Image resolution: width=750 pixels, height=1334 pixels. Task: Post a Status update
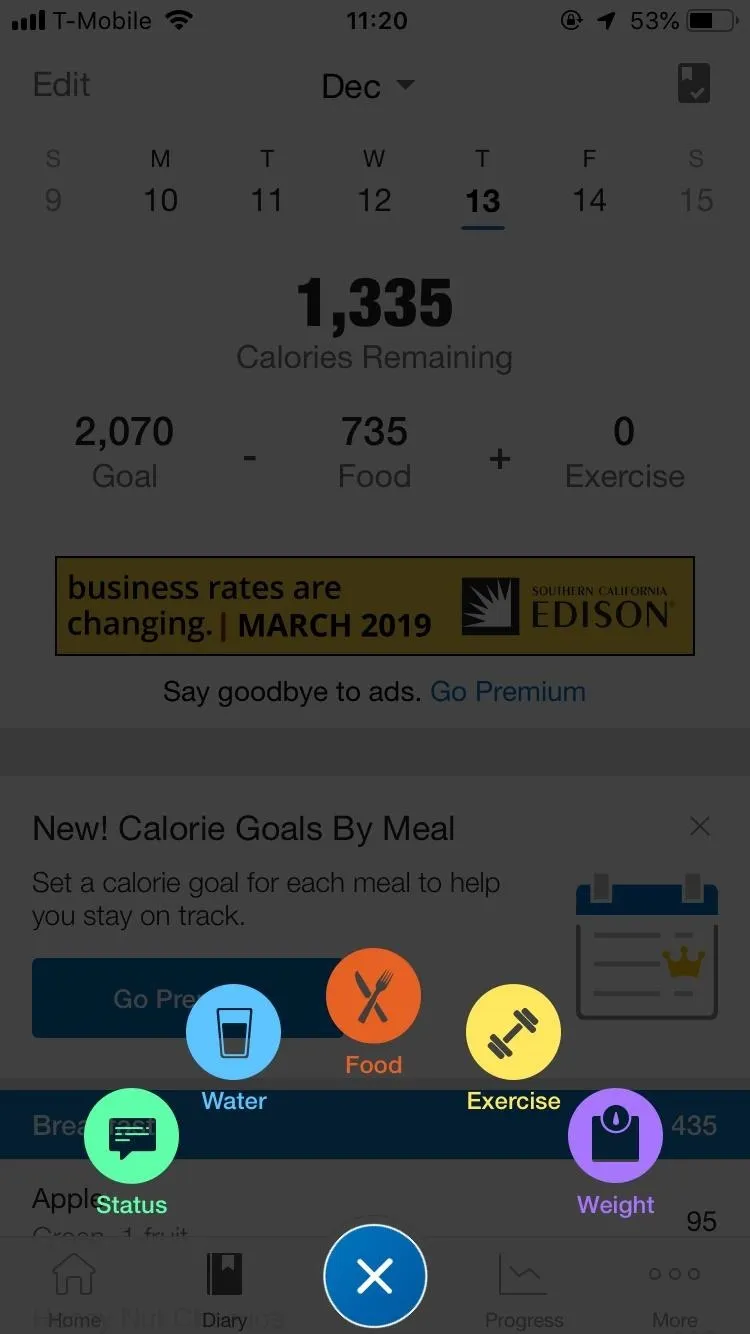click(x=132, y=1136)
